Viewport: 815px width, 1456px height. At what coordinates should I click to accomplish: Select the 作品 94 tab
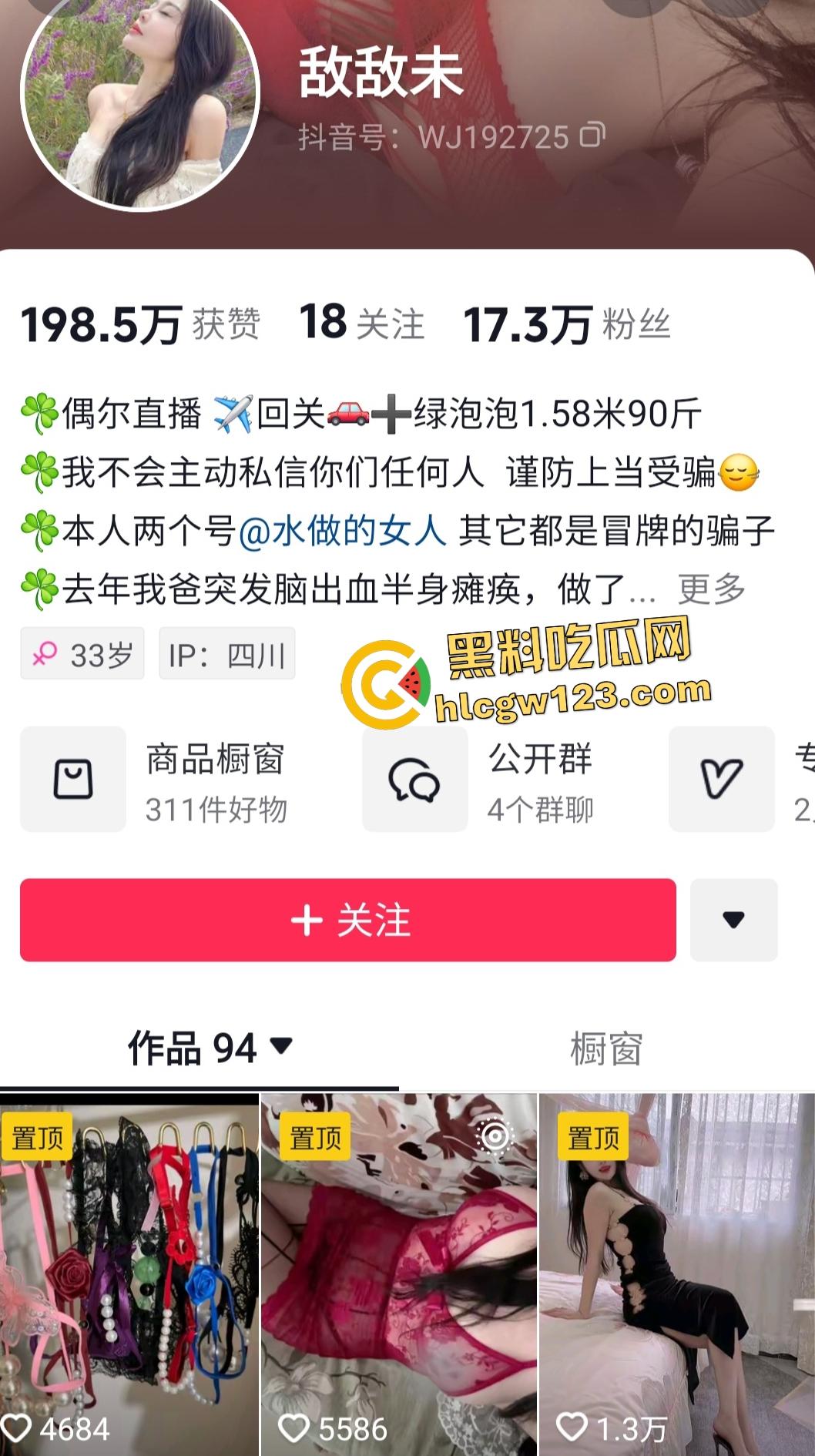click(193, 1046)
